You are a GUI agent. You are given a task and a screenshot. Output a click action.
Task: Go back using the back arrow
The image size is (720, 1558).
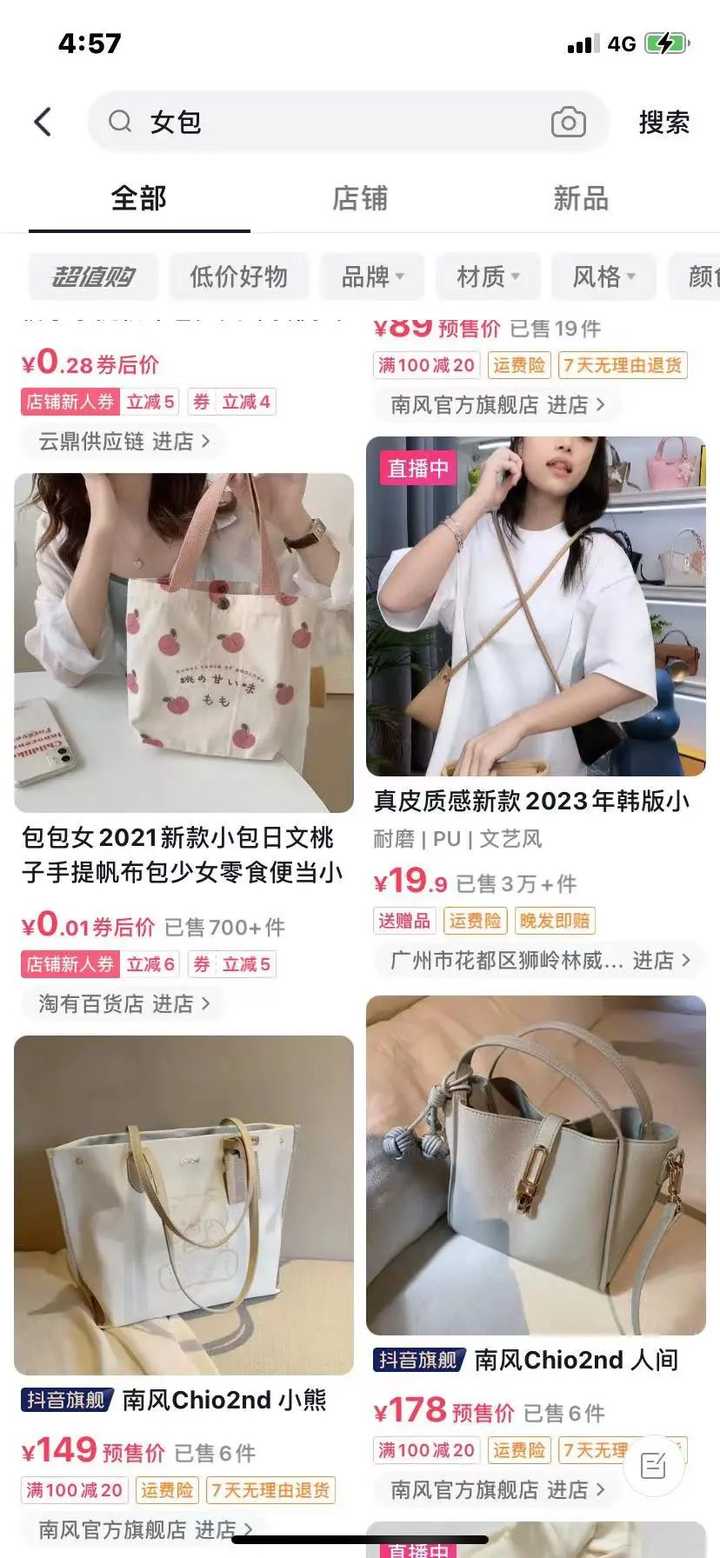coord(42,122)
